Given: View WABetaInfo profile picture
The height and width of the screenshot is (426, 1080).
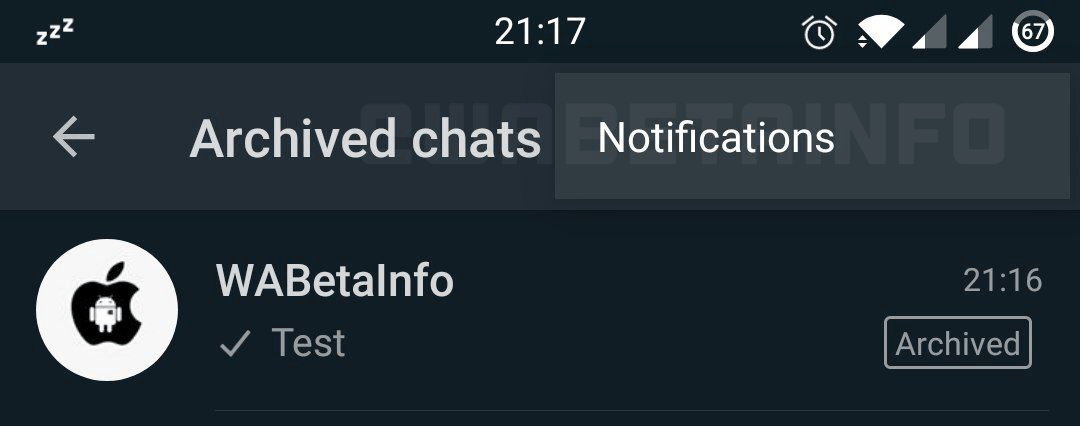Looking at the screenshot, I should click(107, 310).
